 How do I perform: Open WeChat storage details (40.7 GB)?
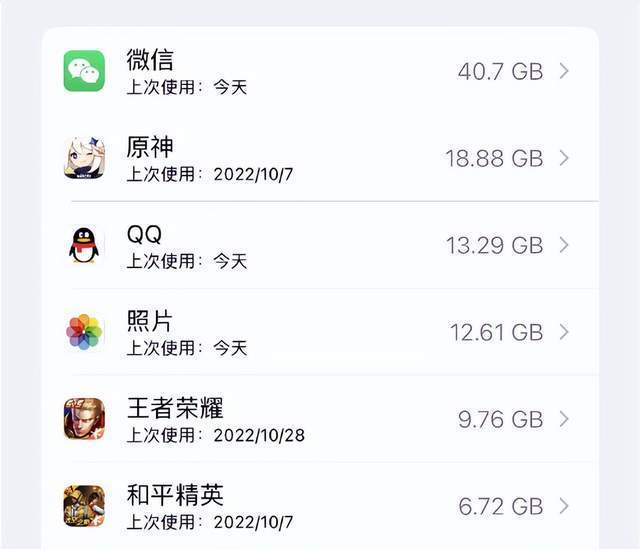(320, 71)
